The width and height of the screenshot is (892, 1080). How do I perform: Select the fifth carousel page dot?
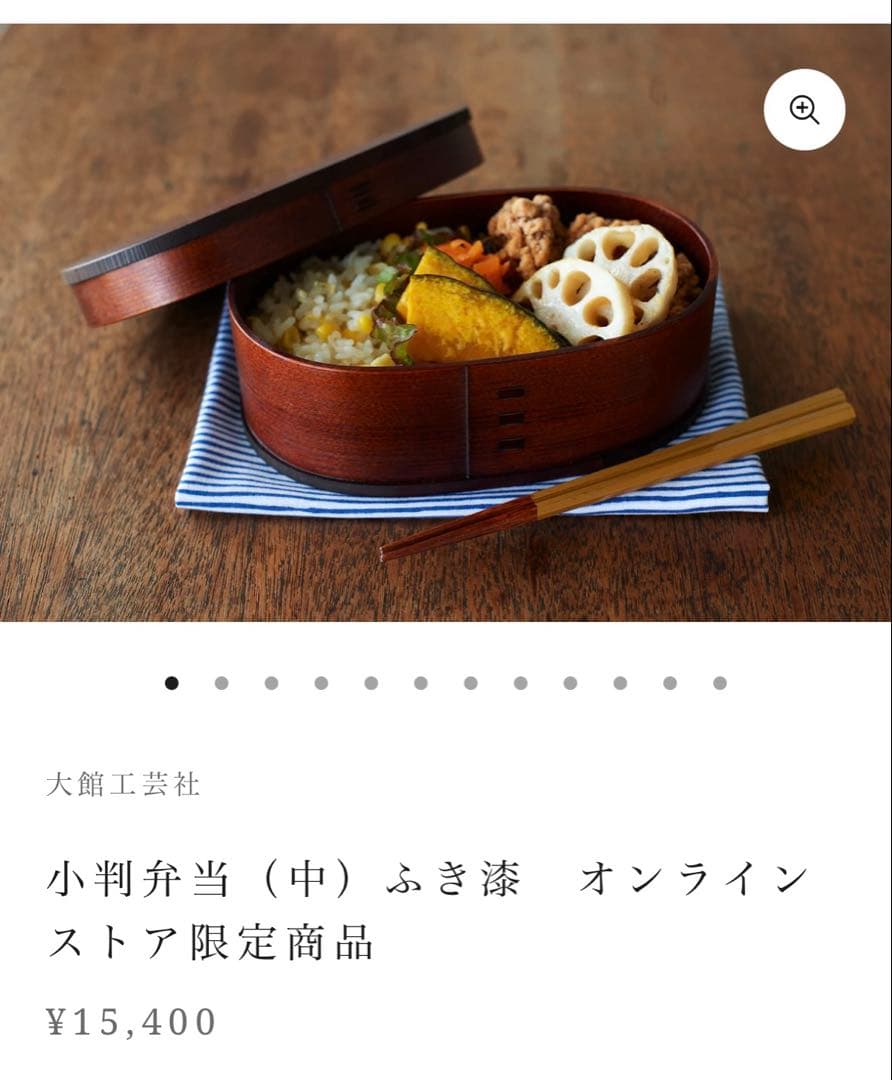pos(371,683)
